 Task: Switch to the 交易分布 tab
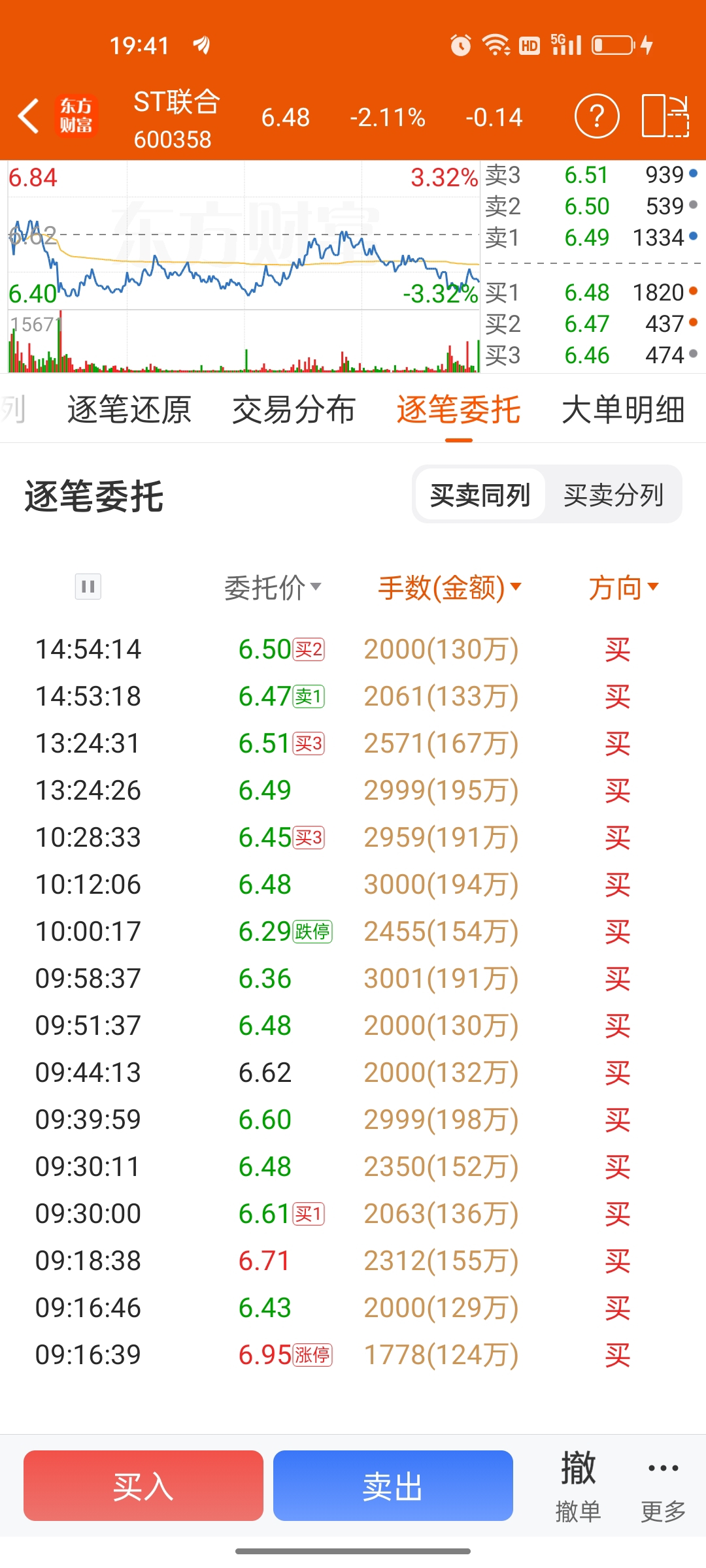[294, 410]
